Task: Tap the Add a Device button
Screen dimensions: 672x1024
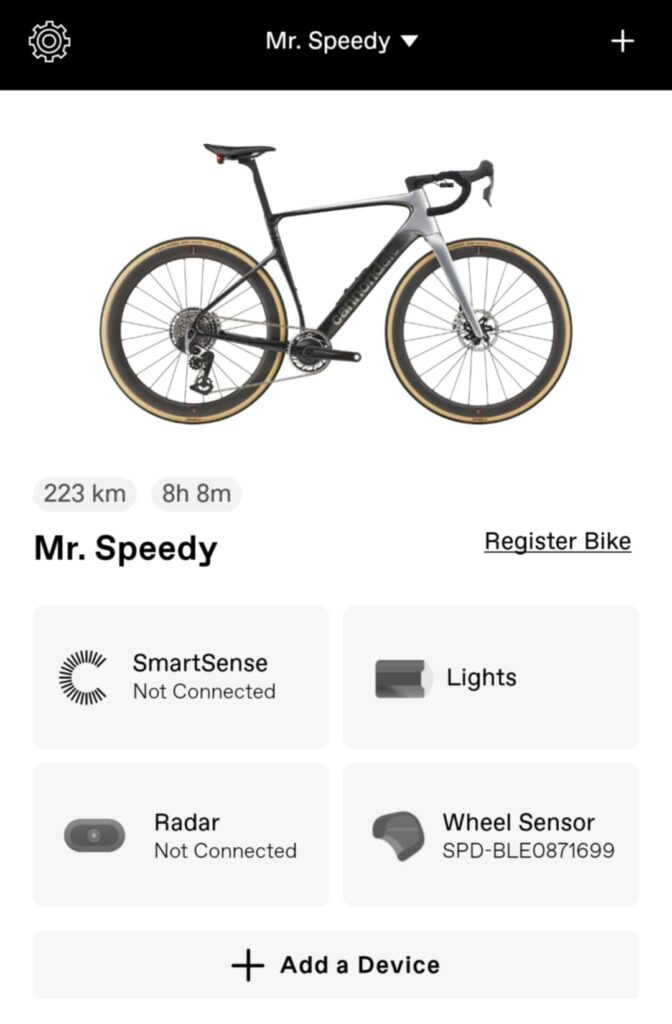Action: tap(336, 965)
